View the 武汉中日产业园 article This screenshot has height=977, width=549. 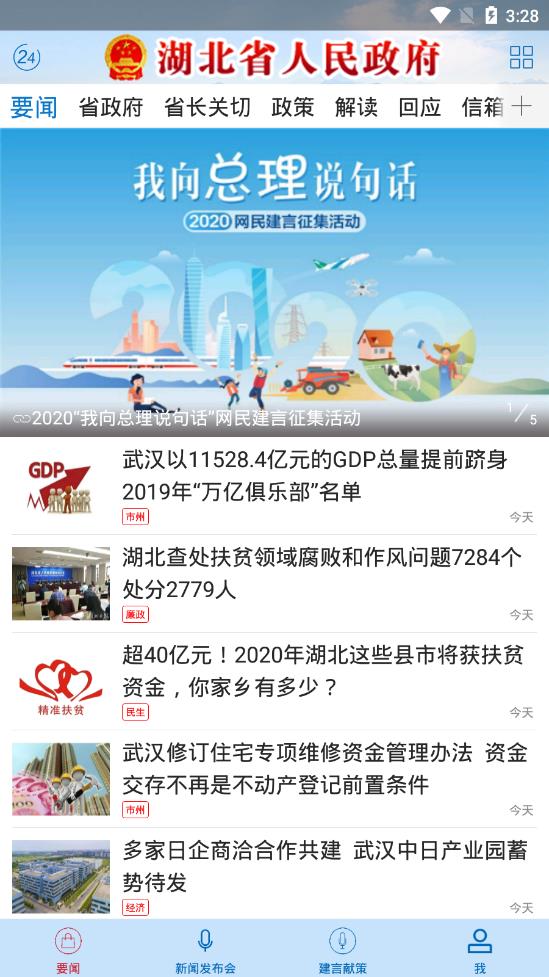pyautogui.click(x=274, y=874)
